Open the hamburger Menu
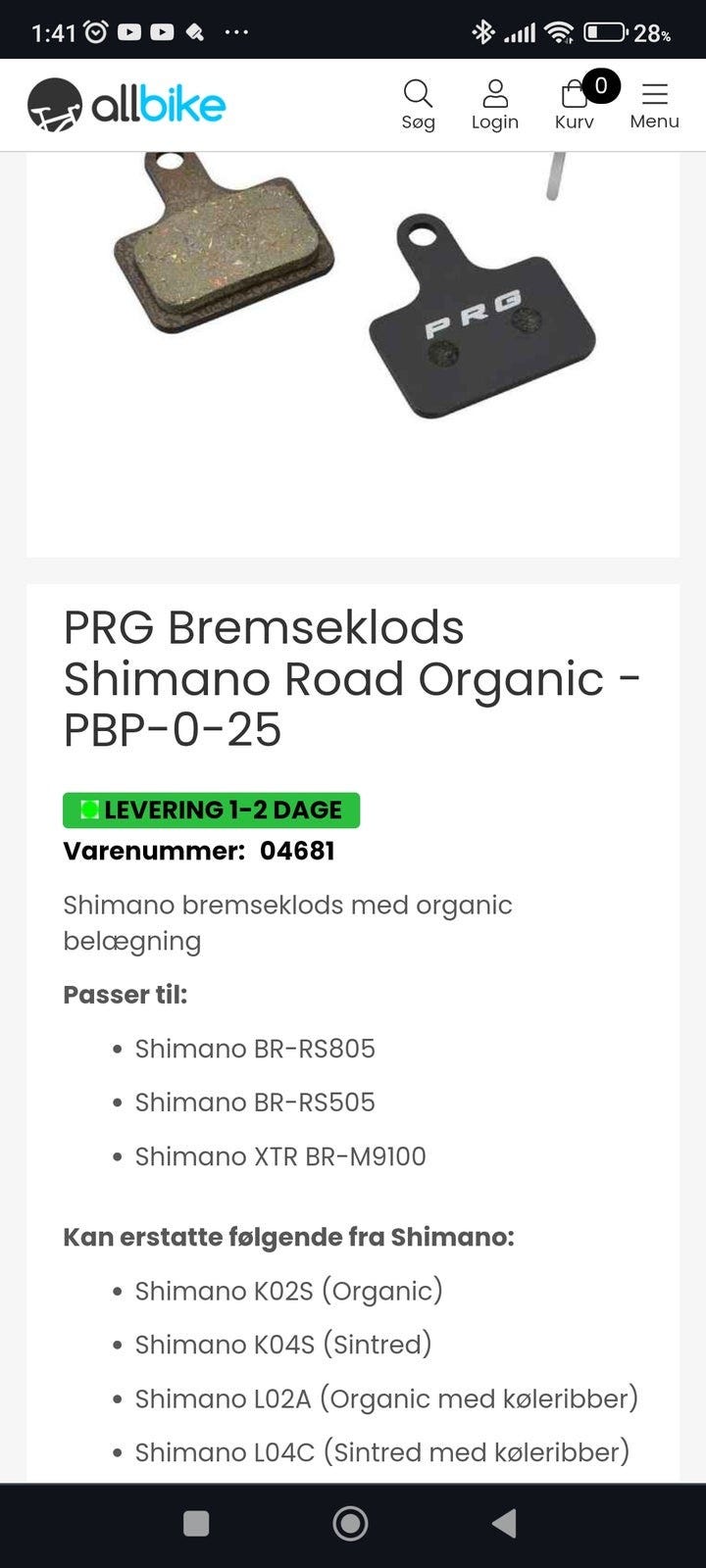This screenshot has width=706, height=1568. [654, 105]
